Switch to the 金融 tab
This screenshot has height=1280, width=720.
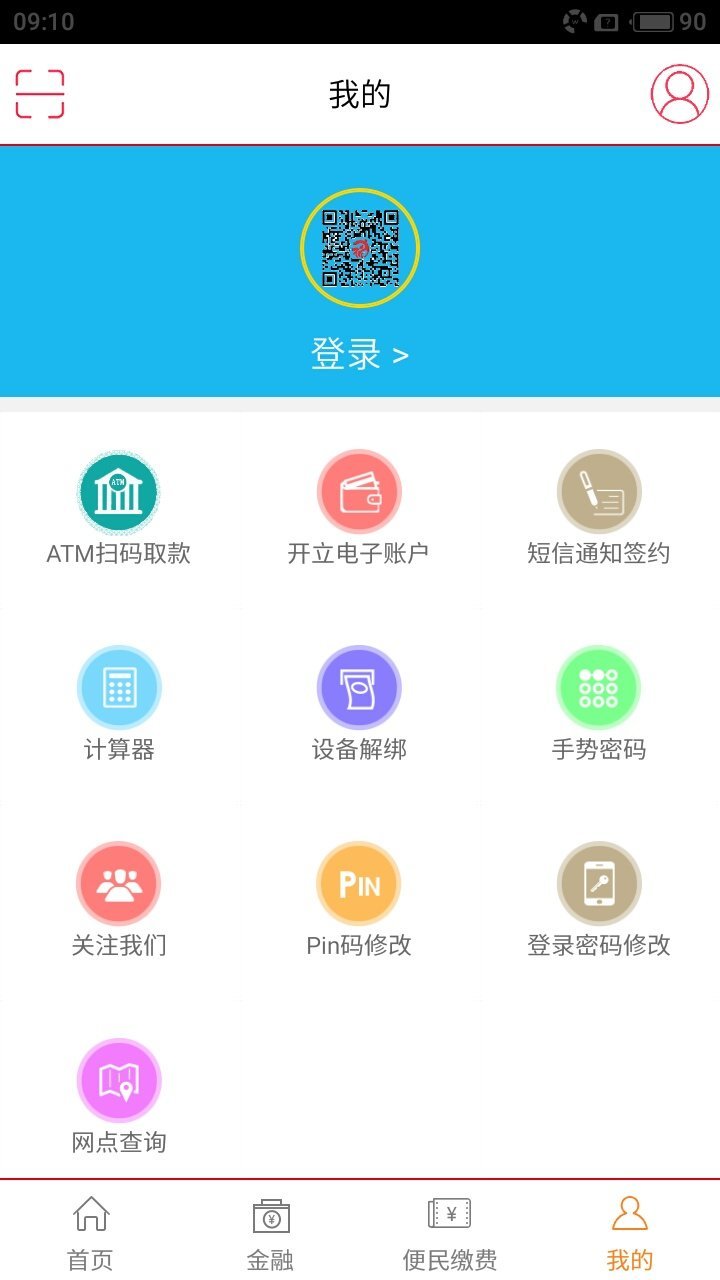pos(270,1232)
